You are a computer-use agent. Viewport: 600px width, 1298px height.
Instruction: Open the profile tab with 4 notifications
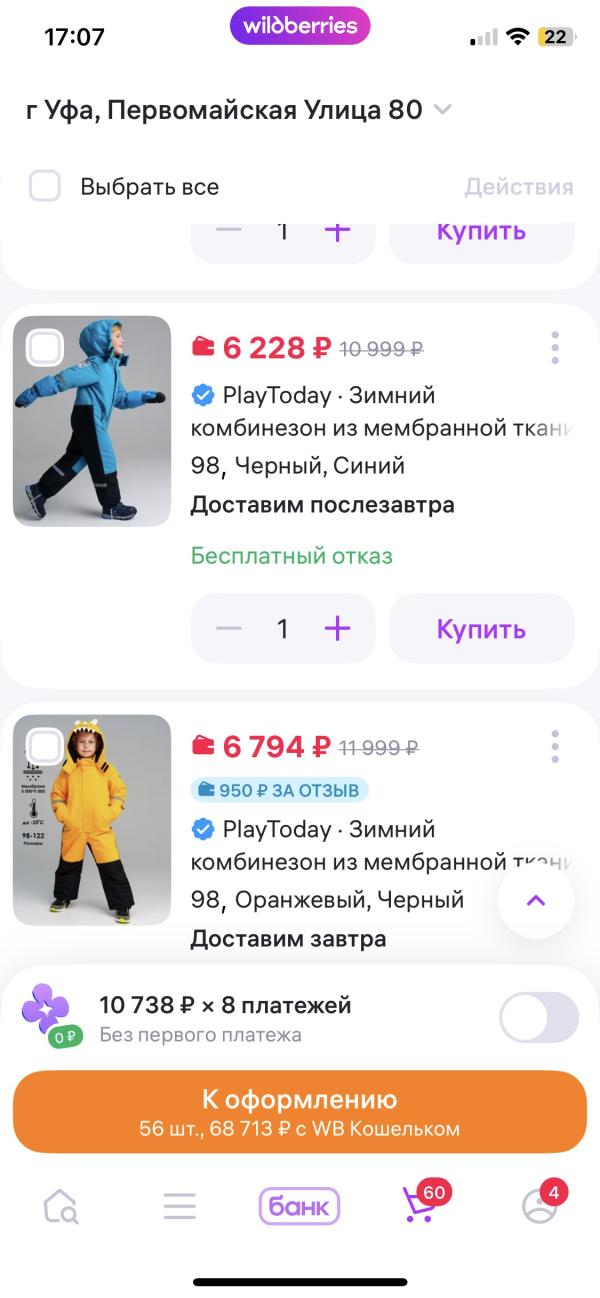(x=540, y=1205)
